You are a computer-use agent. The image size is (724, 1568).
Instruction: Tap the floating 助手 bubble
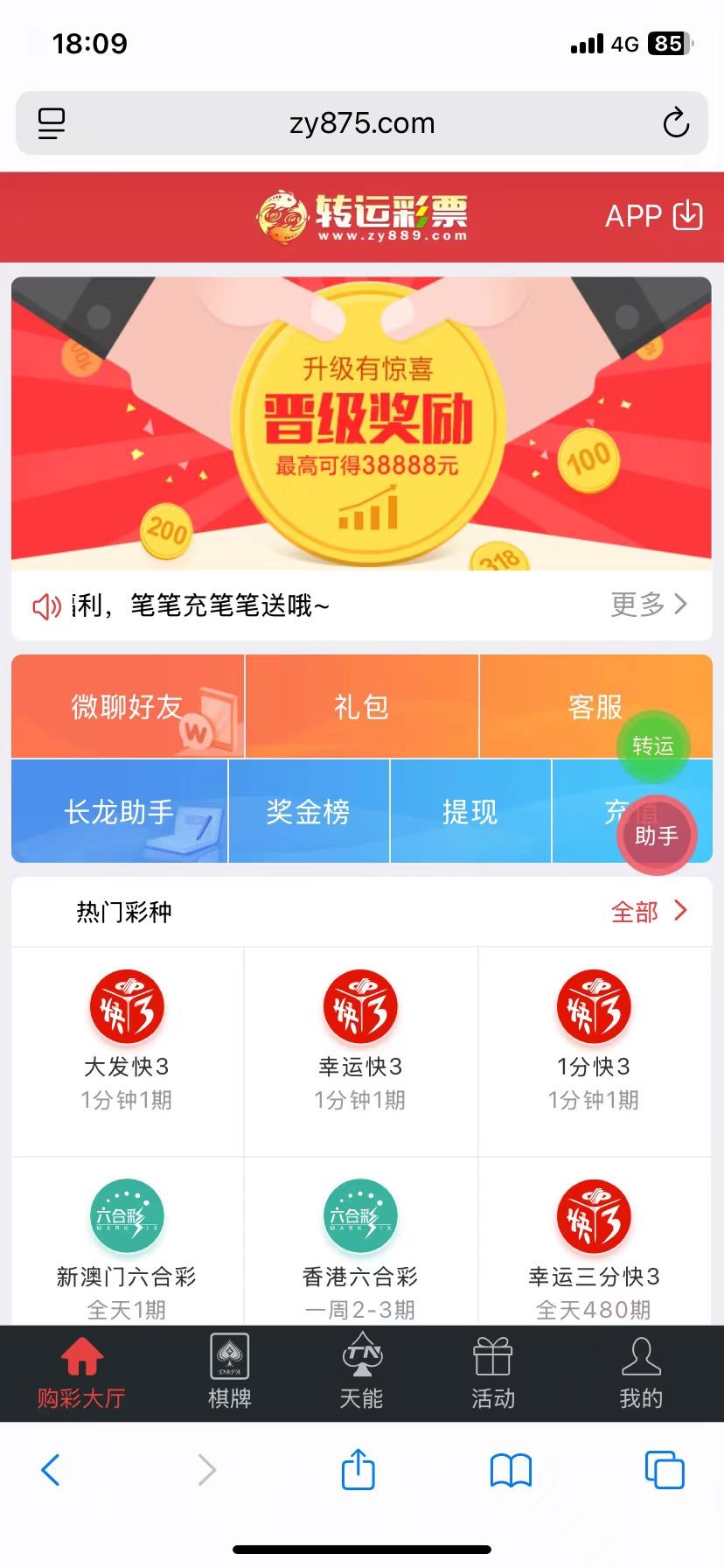[656, 836]
